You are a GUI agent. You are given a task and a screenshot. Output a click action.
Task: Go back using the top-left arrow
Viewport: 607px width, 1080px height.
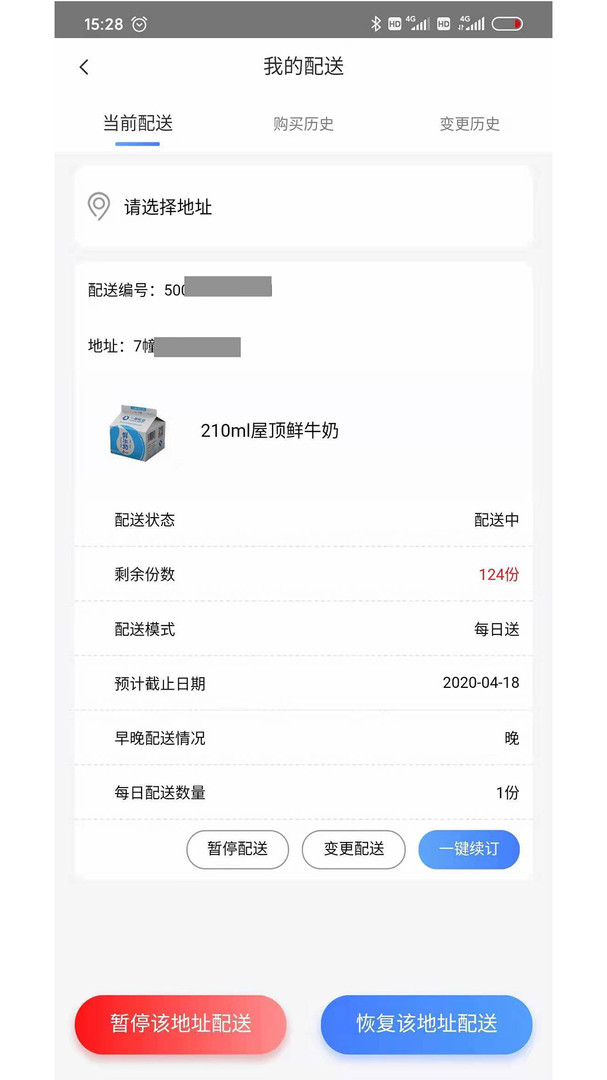click(x=84, y=67)
